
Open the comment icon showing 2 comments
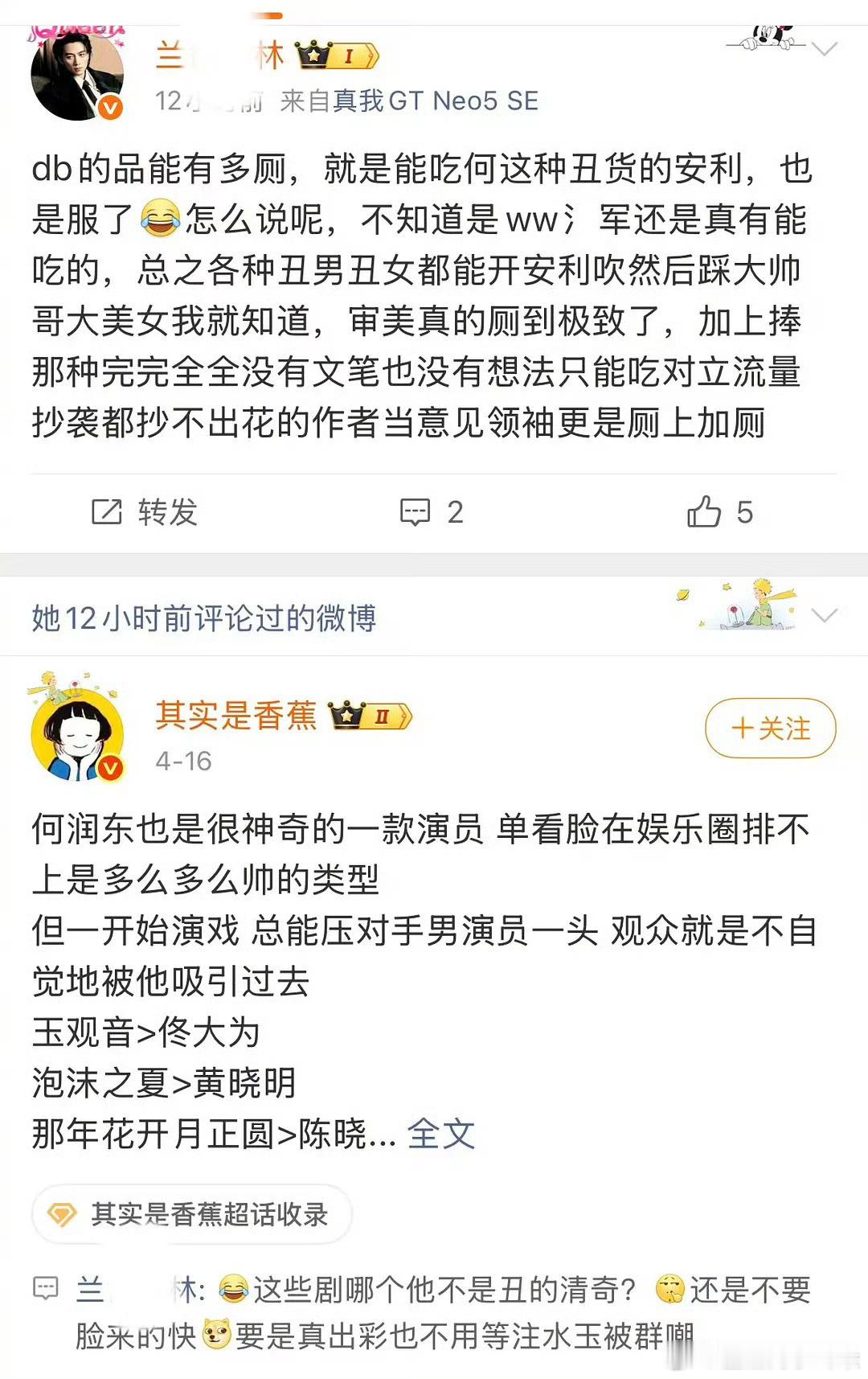click(x=416, y=511)
